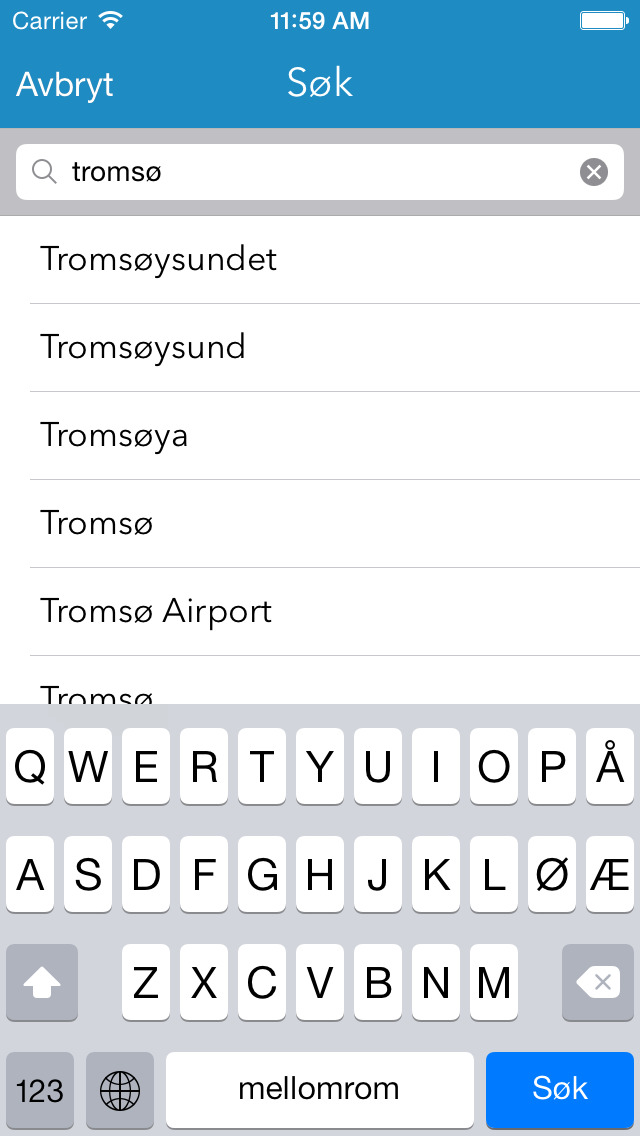Viewport: 640px width, 1136px height.
Task: Switch keyboard language with the globe key
Action: [120, 1089]
